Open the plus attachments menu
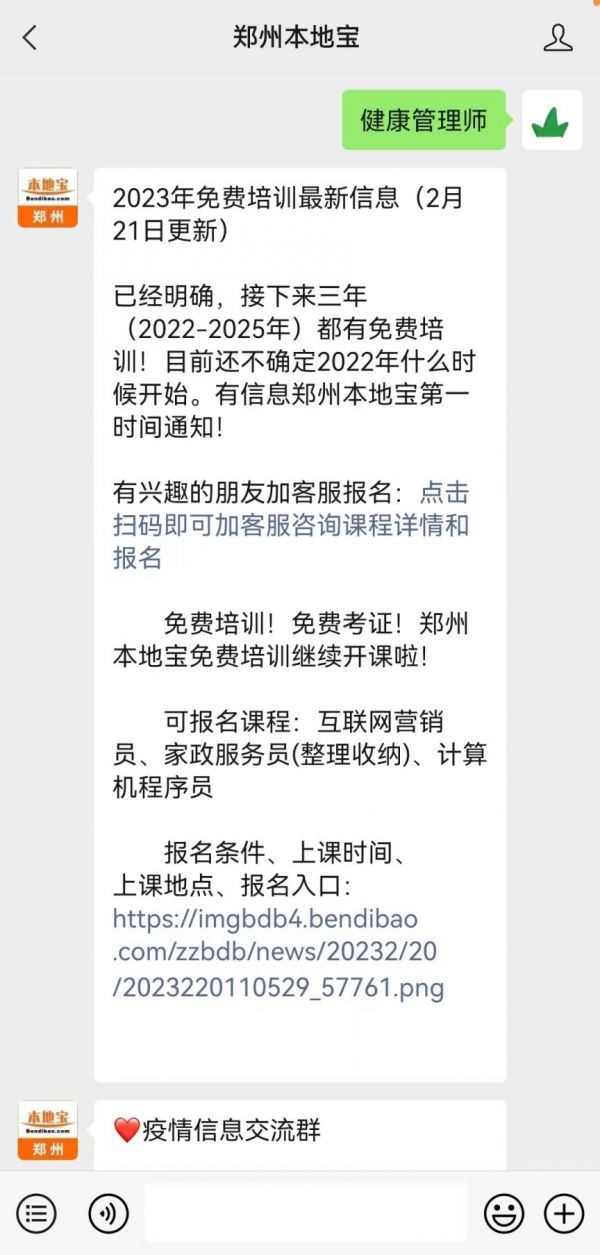The width and height of the screenshot is (600, 1255). click(564, 1214)
